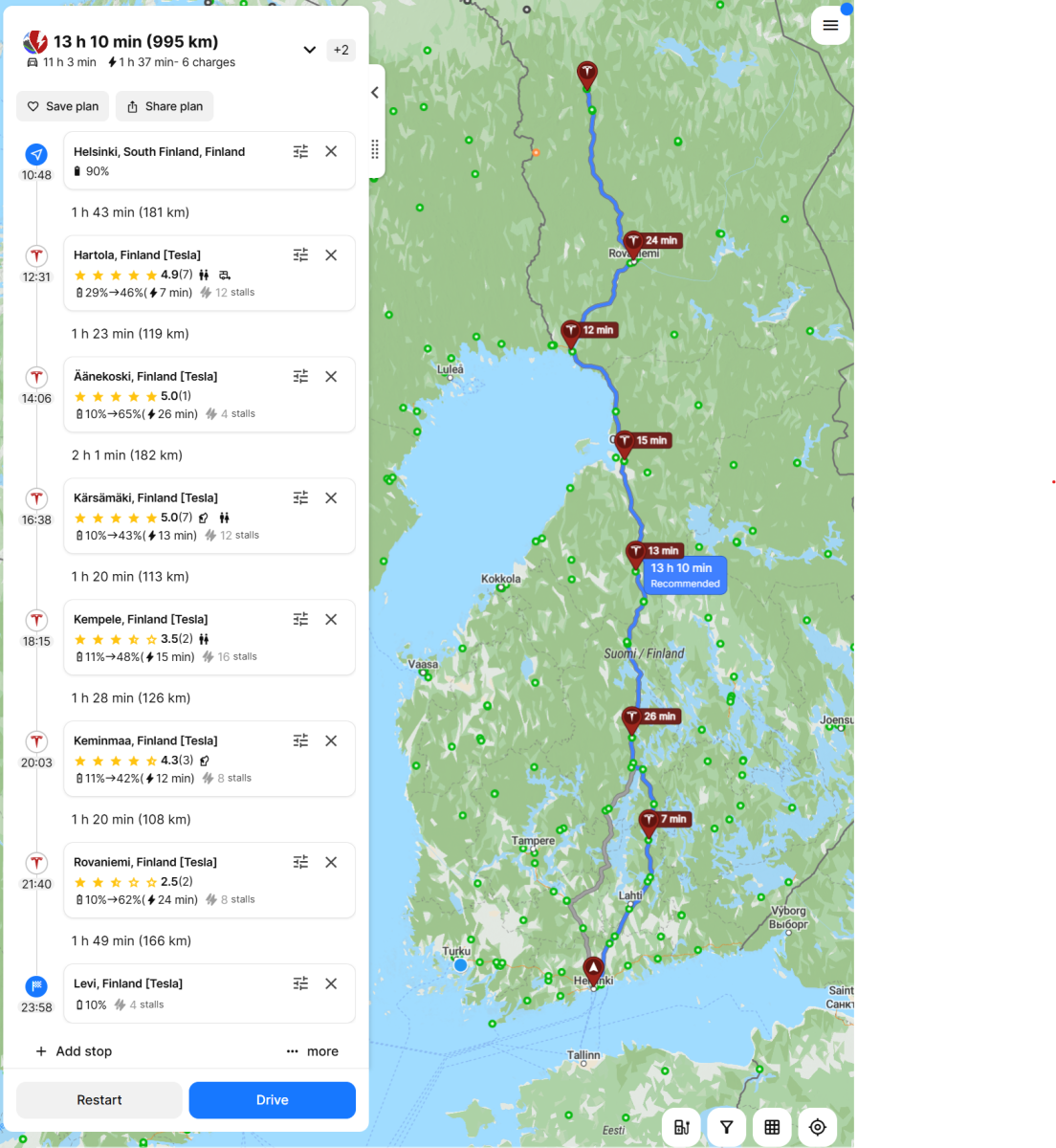
Task: Adjust settings for Helsinki start point
Action: tap(300, 152)
